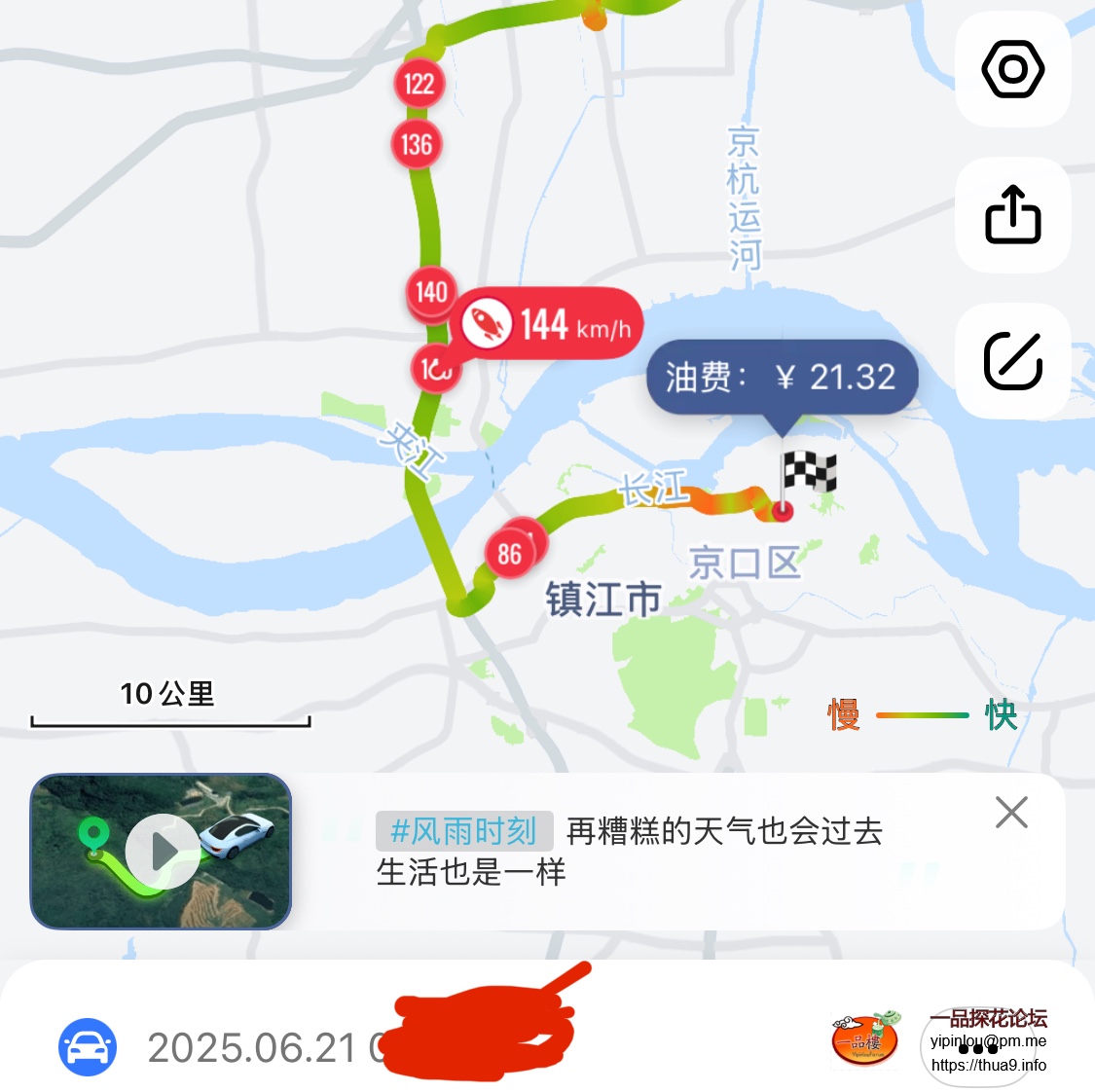Select the 136 speed marker

point(417,145)
